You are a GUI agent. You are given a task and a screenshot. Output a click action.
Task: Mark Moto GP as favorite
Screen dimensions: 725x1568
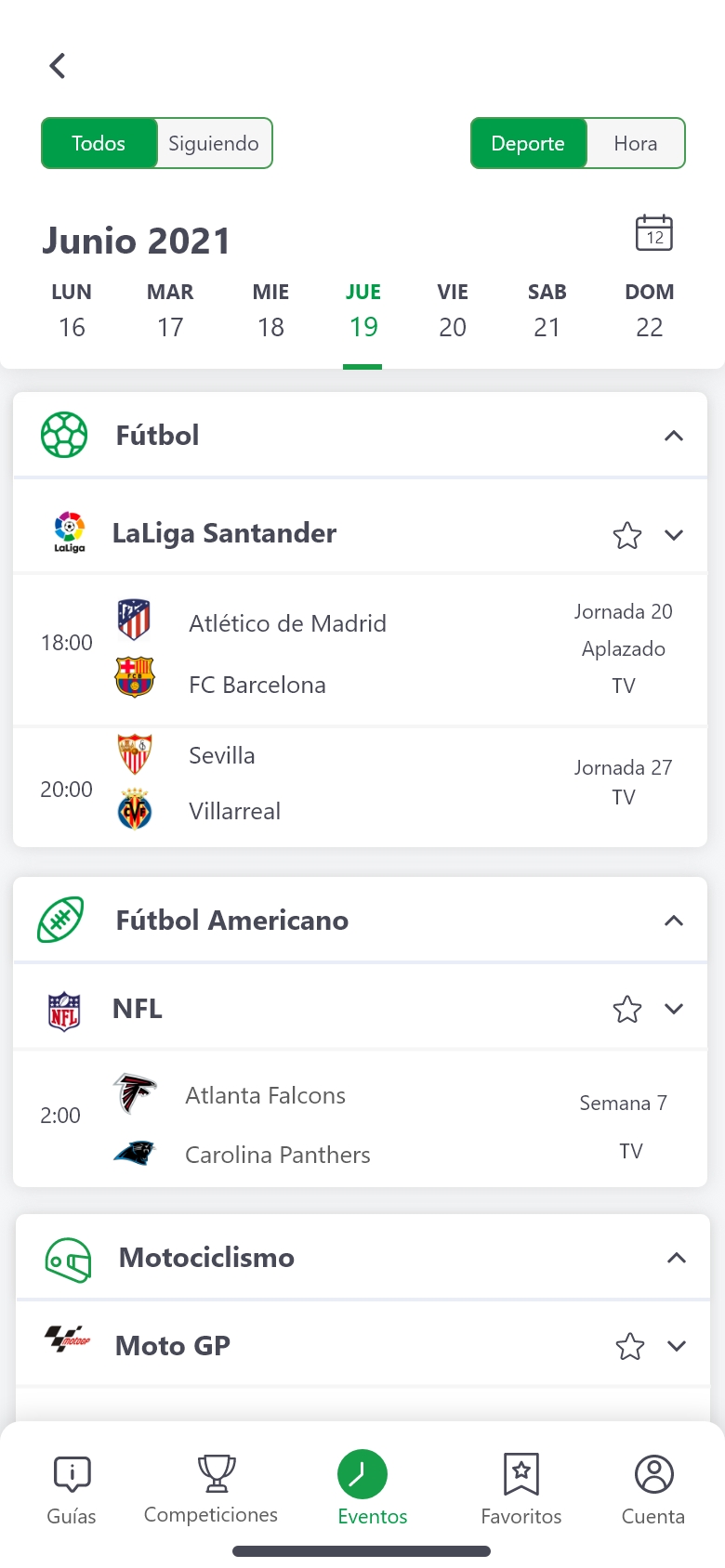629,1344
